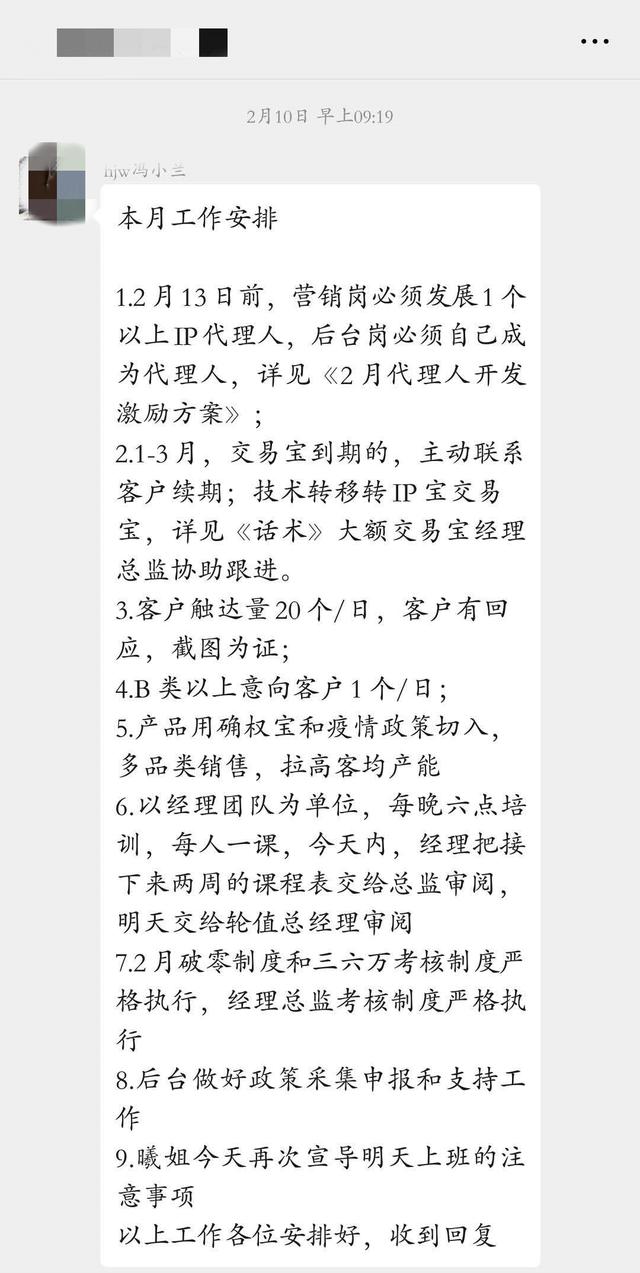Image resolution: width=640 pixels, height=1273 pixels.
Task: Open the profile from 冯小兰's avatar
Action: pos(56,181)
